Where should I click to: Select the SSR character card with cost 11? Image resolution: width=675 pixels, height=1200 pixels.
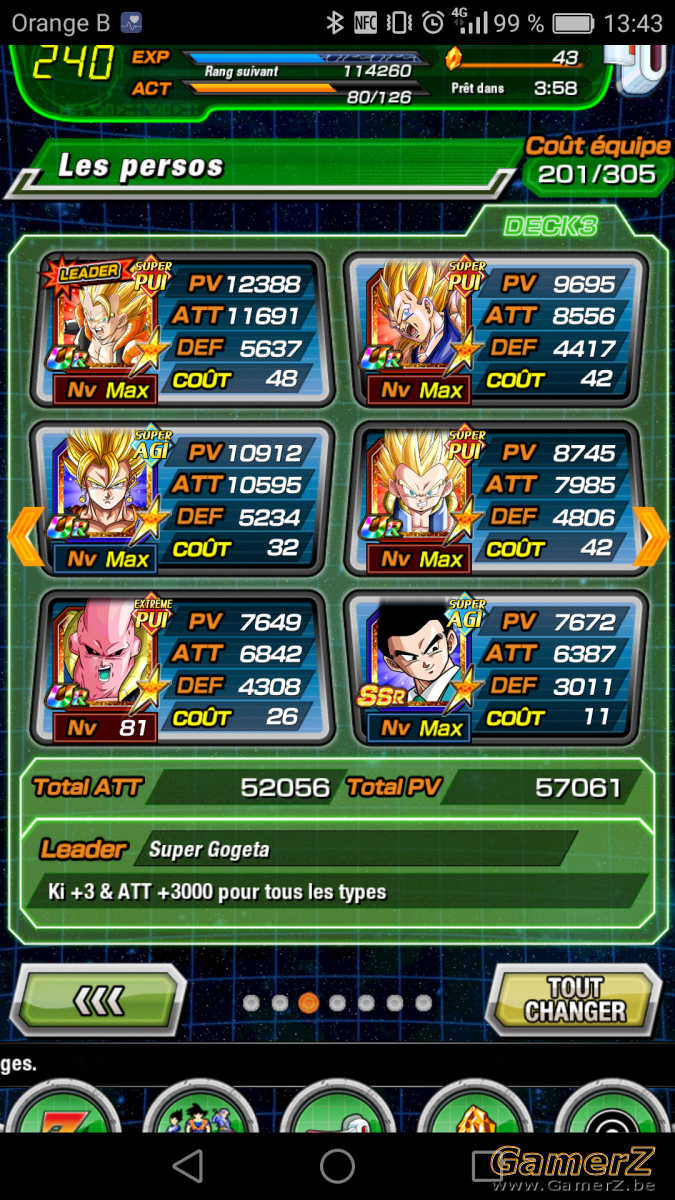[x=496, y=667]
